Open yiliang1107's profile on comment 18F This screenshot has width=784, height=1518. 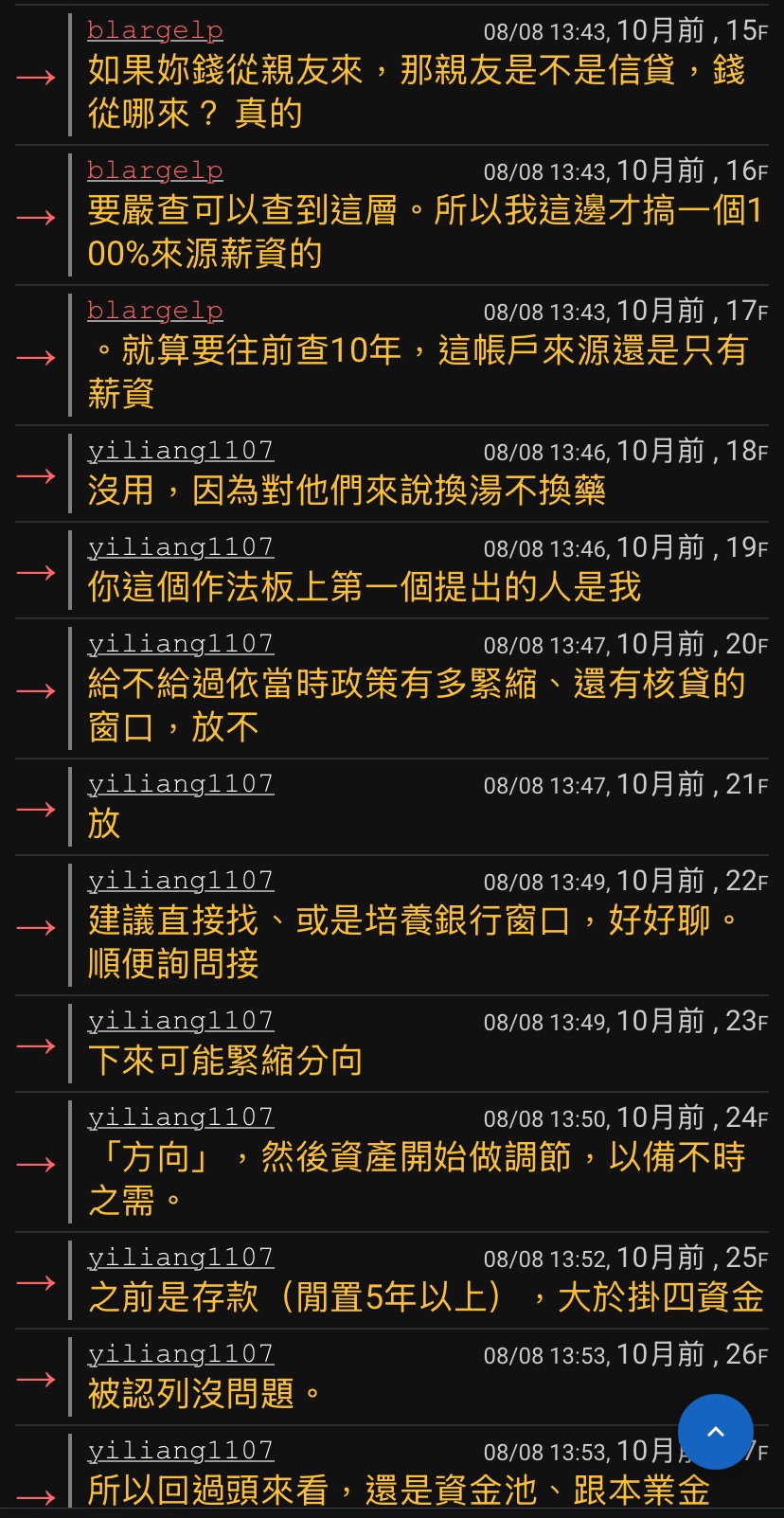click(x=181, y=451)
